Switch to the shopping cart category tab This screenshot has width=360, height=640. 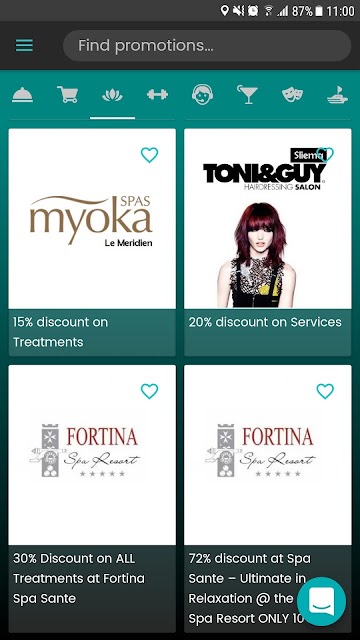coord(67,95)
